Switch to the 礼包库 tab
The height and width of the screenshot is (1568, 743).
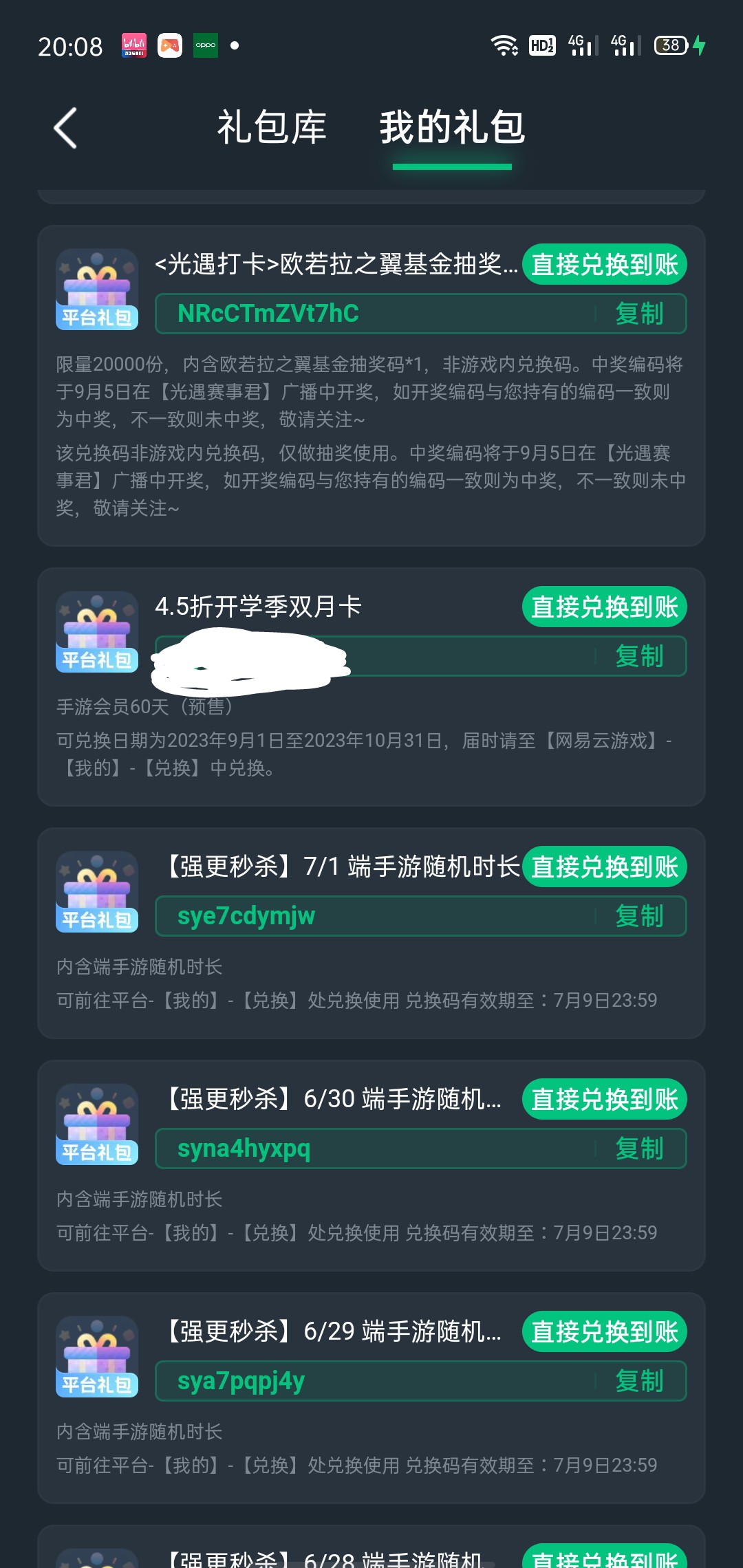pos(272,128)
